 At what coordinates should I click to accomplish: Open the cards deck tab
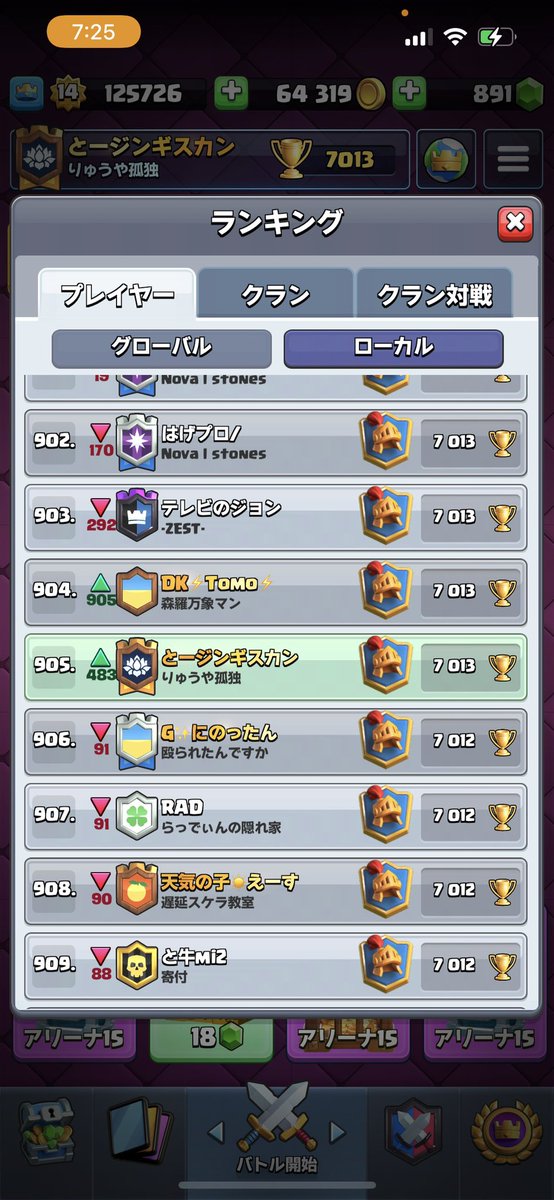(139, 1140)
